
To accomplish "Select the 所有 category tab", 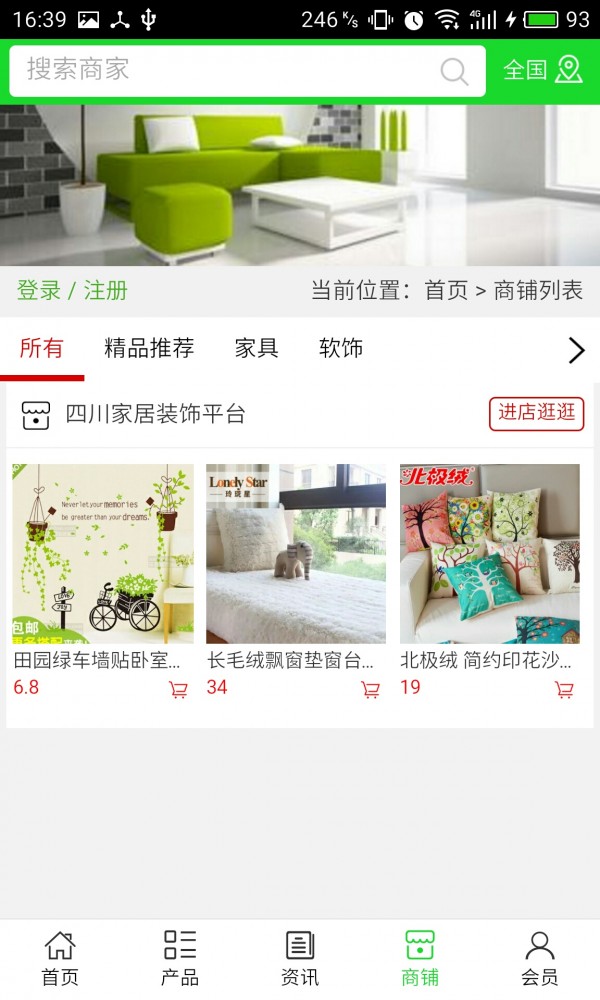I will click(x=42, y=348).
